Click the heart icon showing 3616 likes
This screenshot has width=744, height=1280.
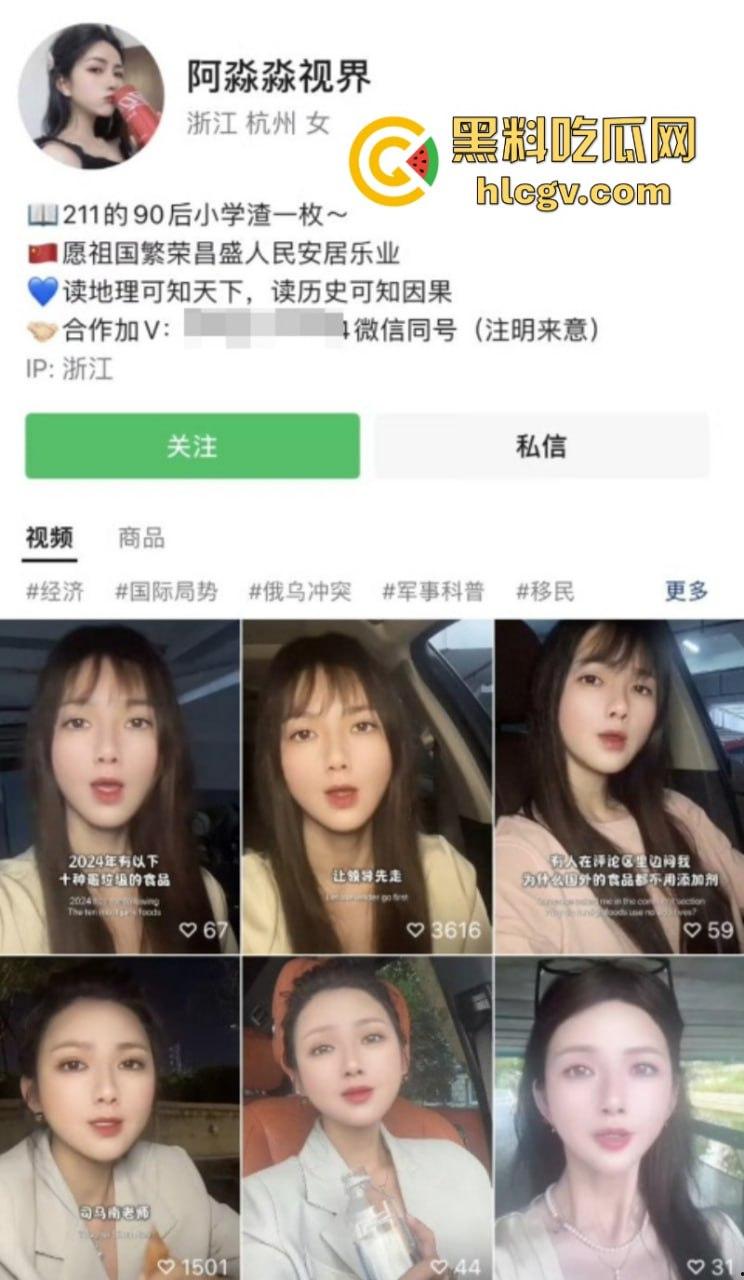(x=416, y=929)
